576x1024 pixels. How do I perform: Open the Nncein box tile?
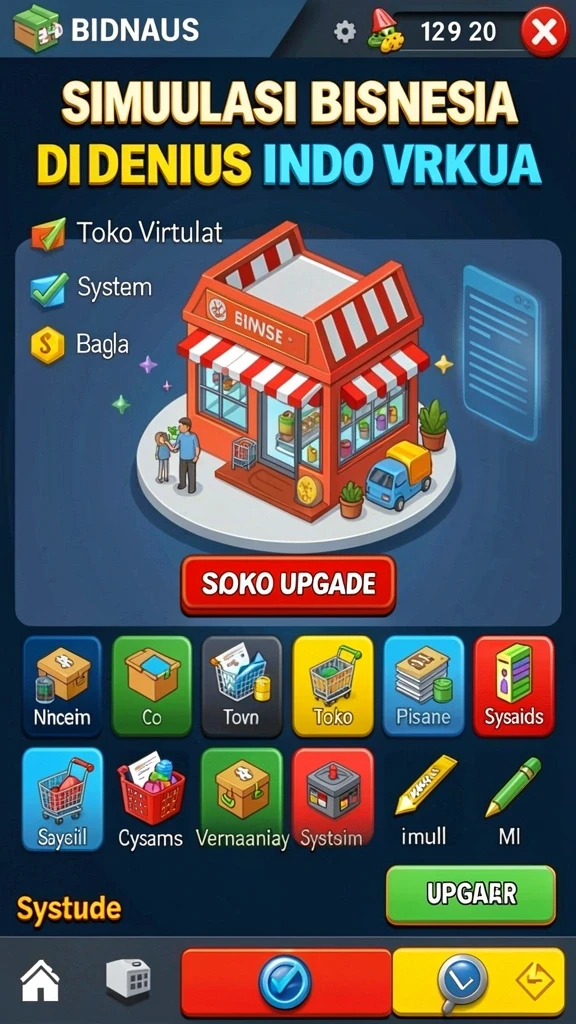[x=63, y=686]
